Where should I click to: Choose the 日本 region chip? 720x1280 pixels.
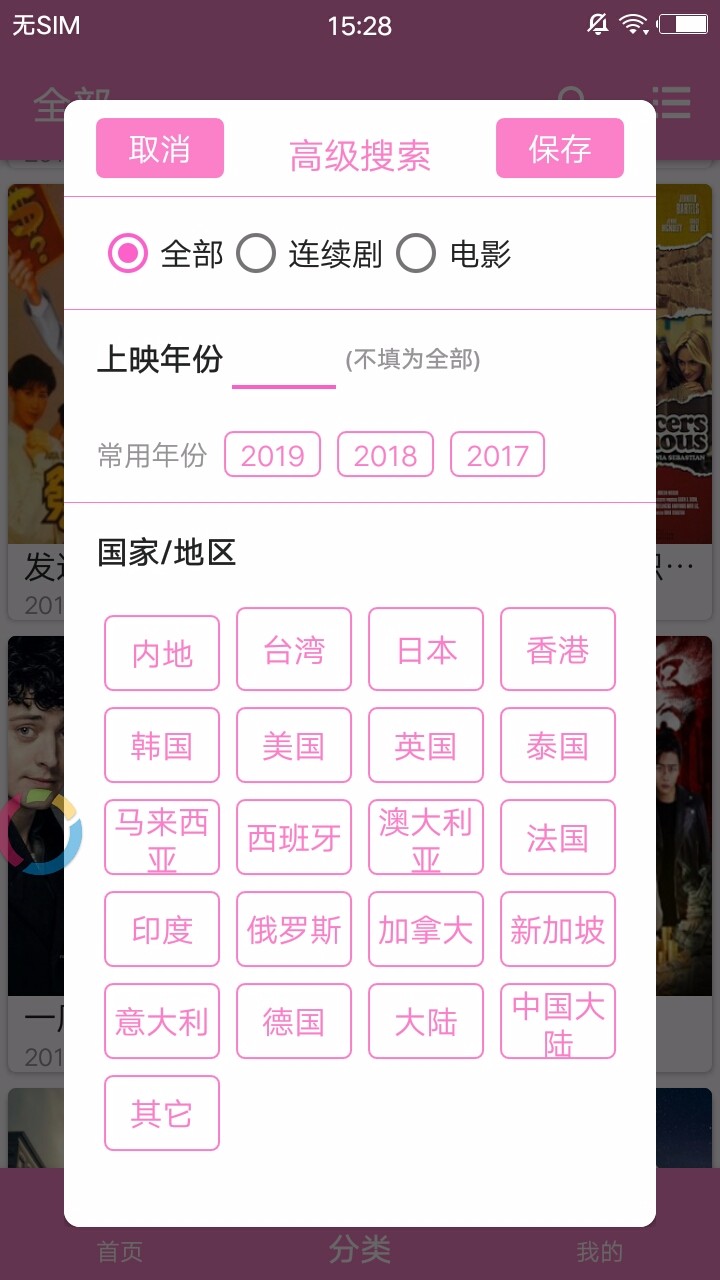click(426, 649)
